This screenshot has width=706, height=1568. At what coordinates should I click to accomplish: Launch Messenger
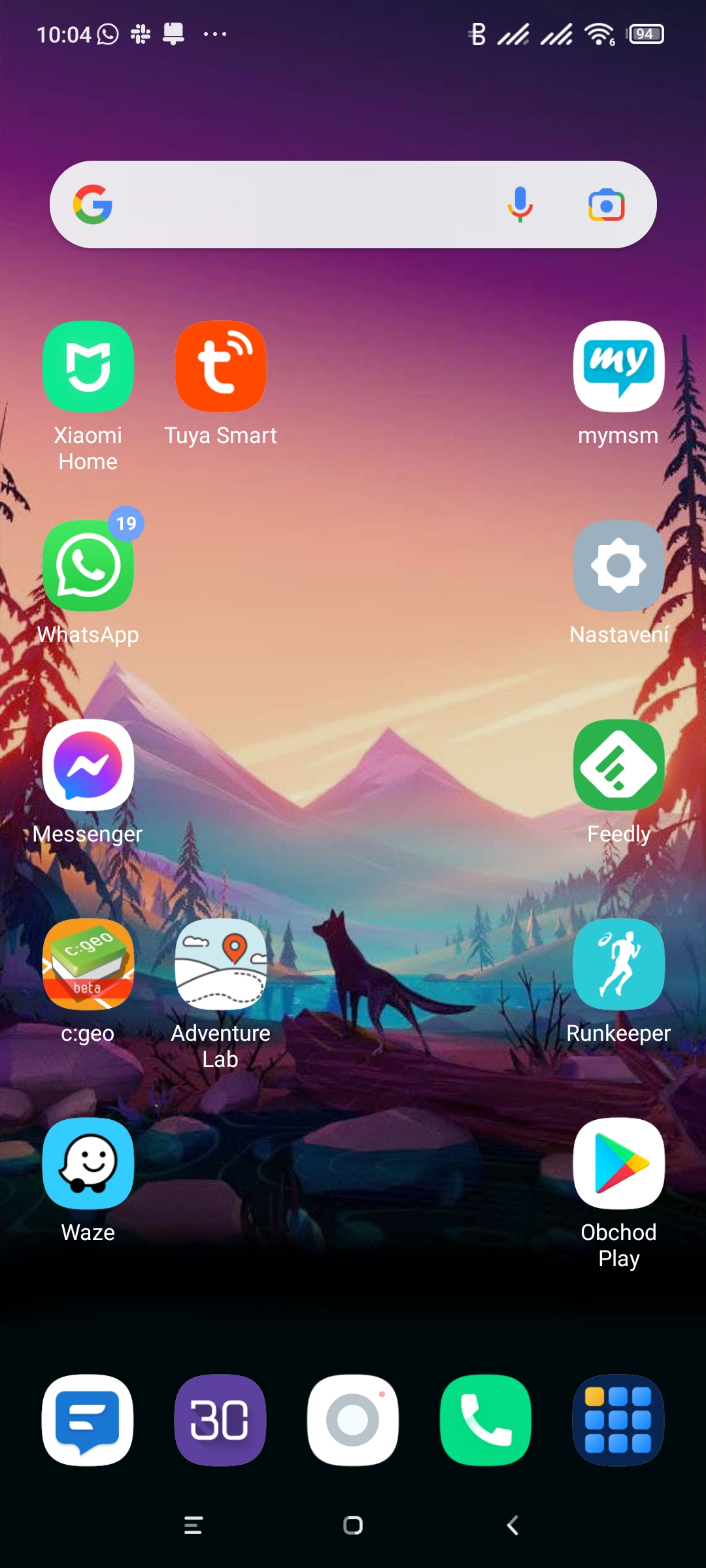(88, 765)
